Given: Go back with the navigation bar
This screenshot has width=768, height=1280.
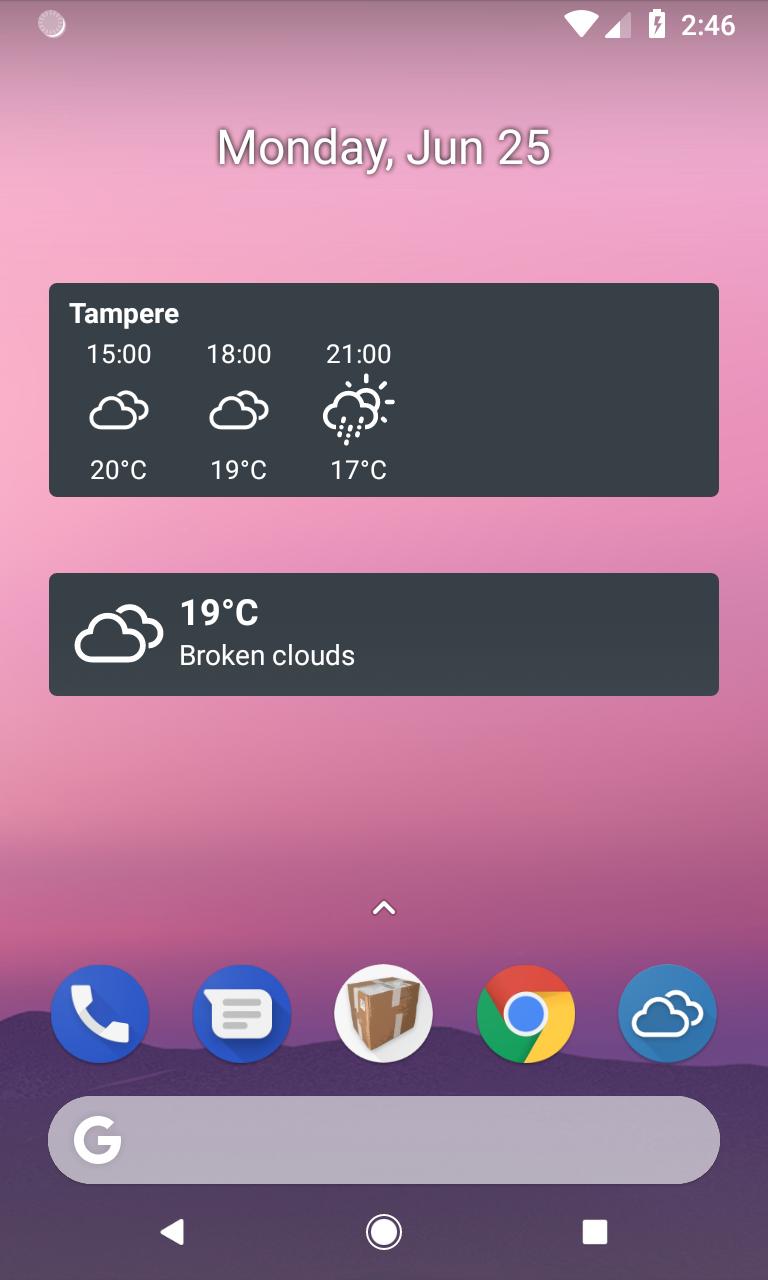Looking at the screenshot, I should [x=172, y=1232].
